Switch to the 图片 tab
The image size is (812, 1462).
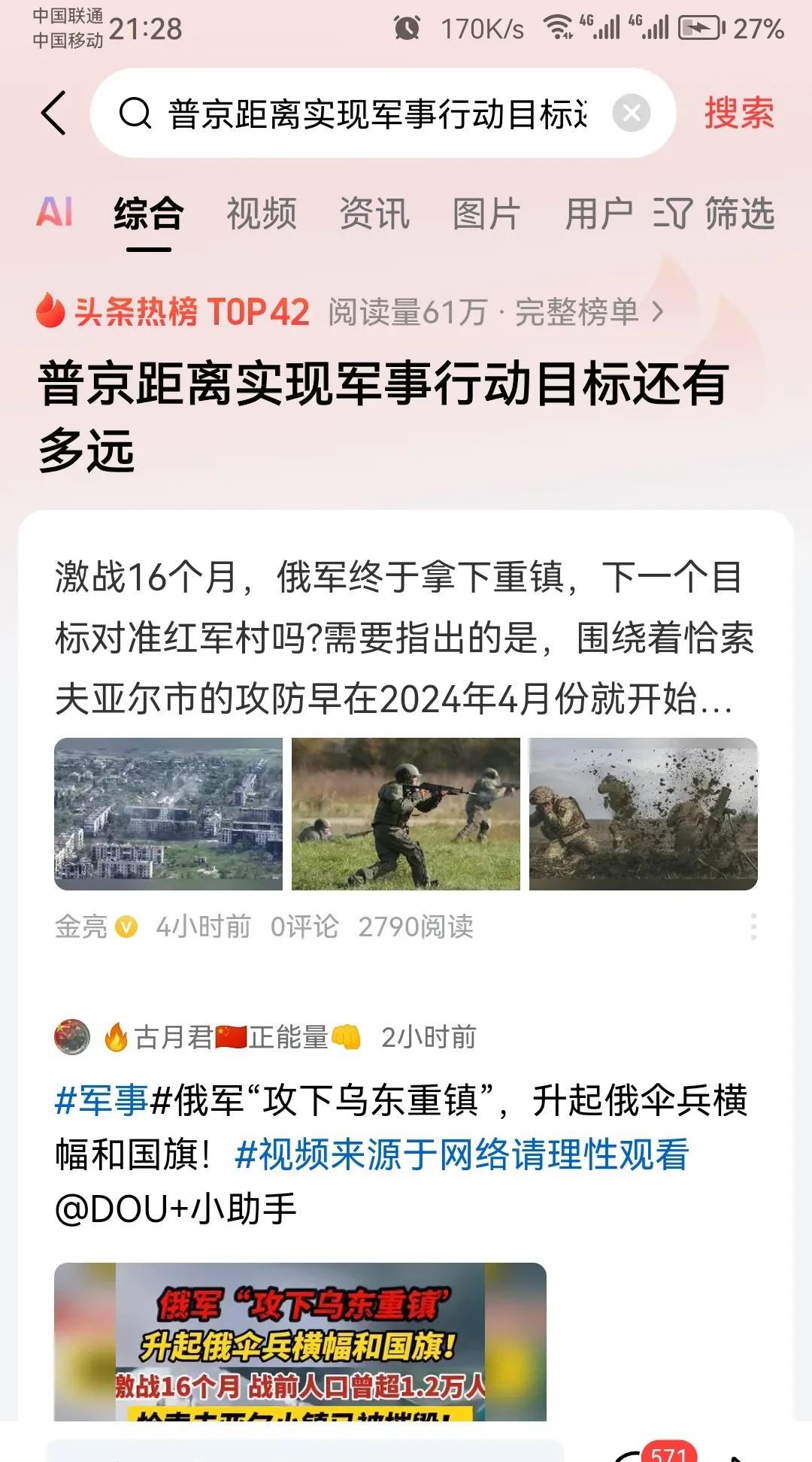[x=486, y=214]
